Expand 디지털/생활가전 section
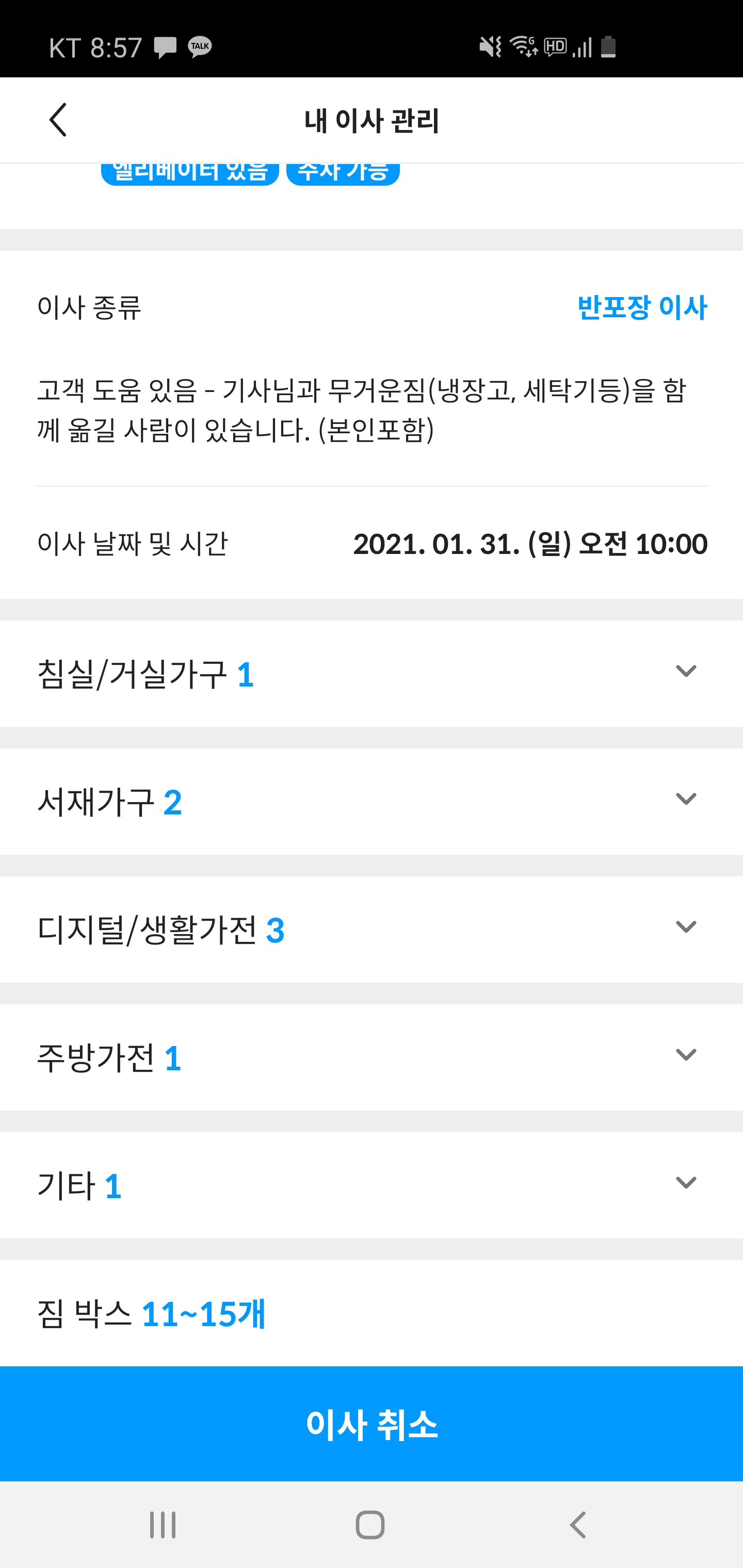The height and width of the screenshot is (1568, 743). [686, 928]
